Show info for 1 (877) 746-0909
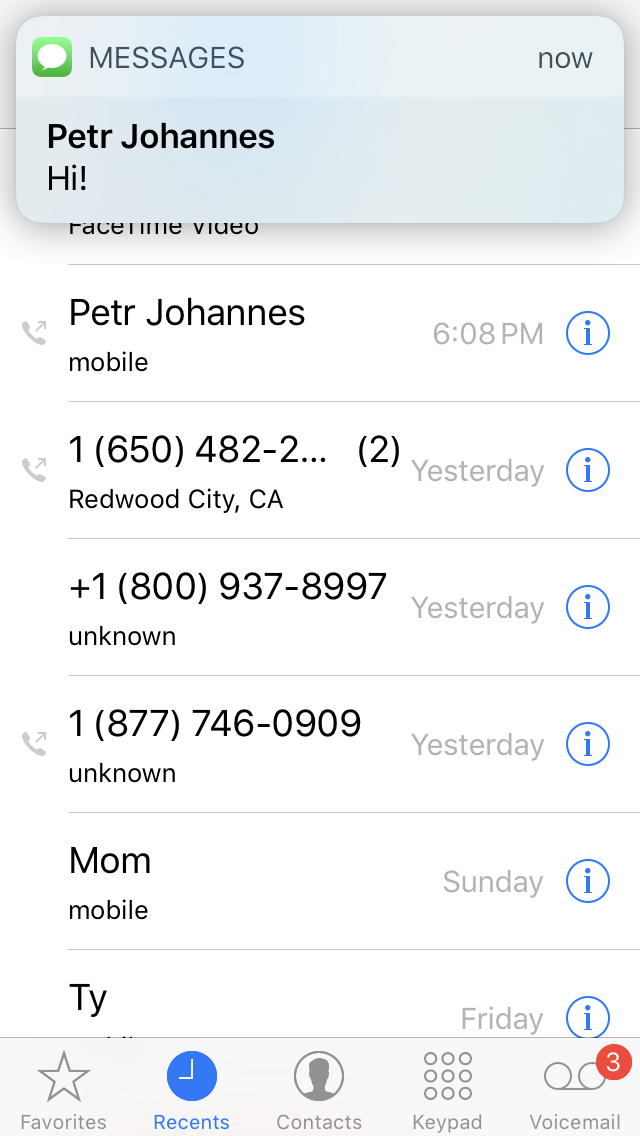 click(x=588, y=744)
